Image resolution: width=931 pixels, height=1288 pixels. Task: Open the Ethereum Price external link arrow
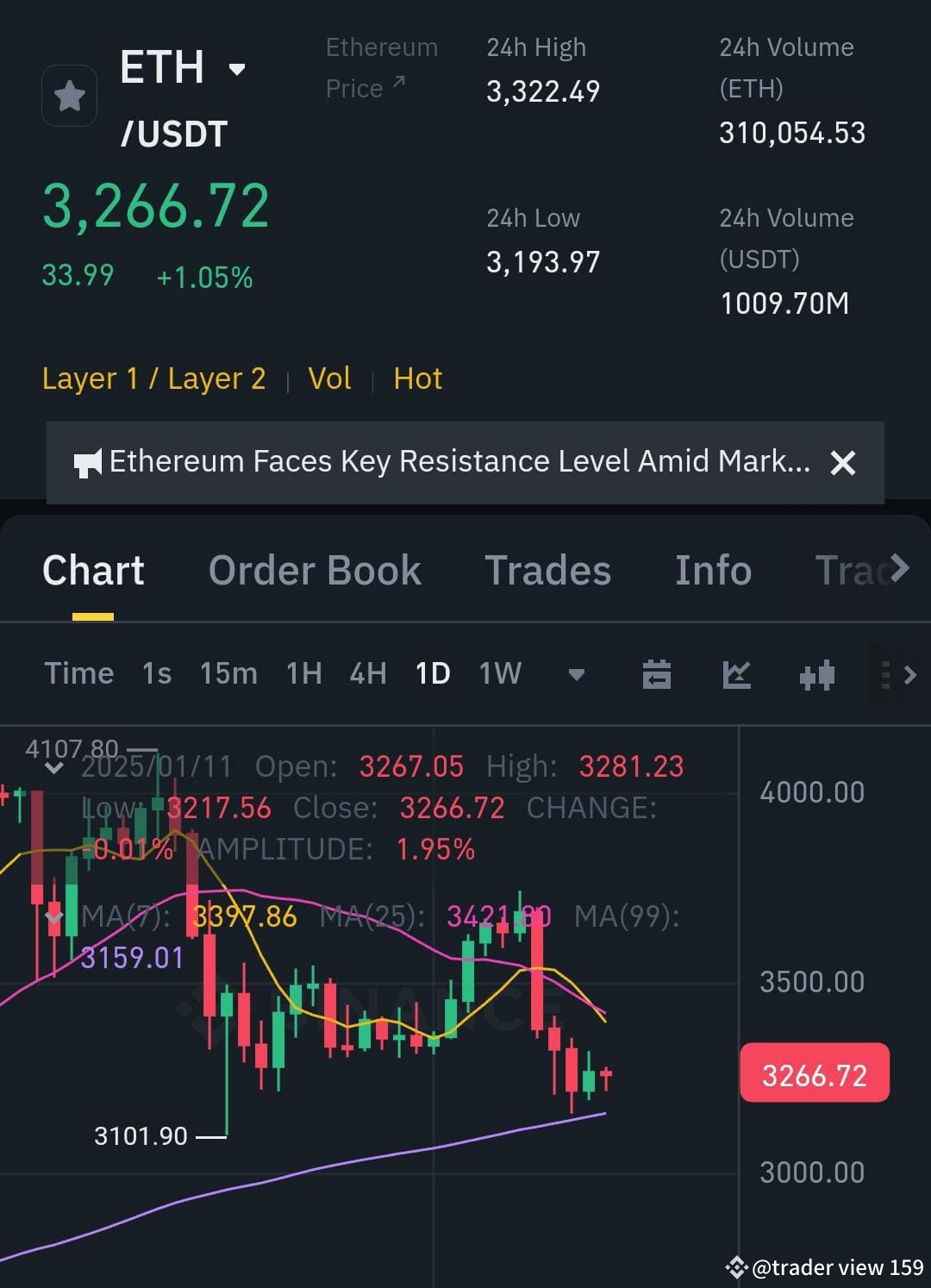point(399,83)
